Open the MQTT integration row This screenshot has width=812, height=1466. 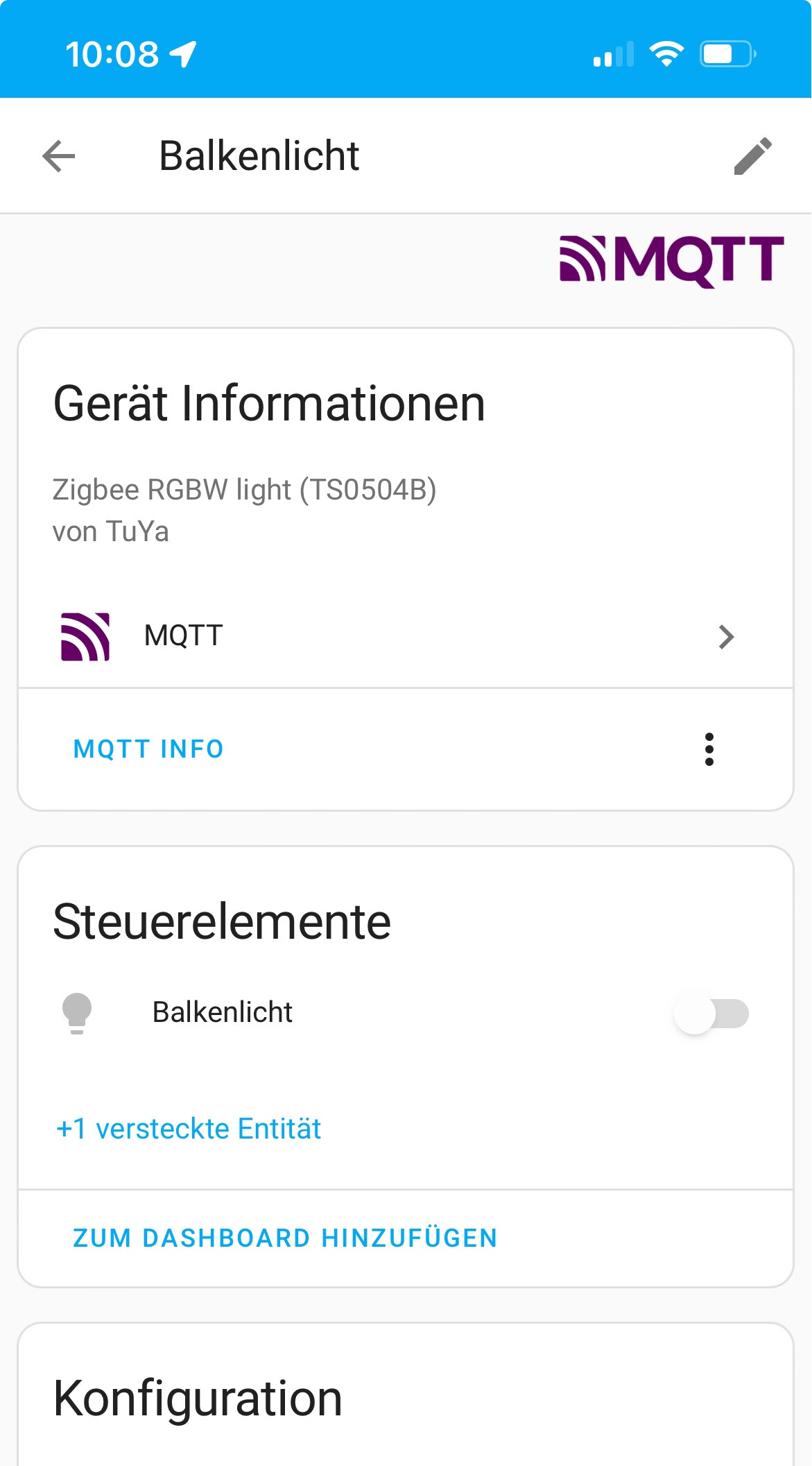click(x=405, y=636)
